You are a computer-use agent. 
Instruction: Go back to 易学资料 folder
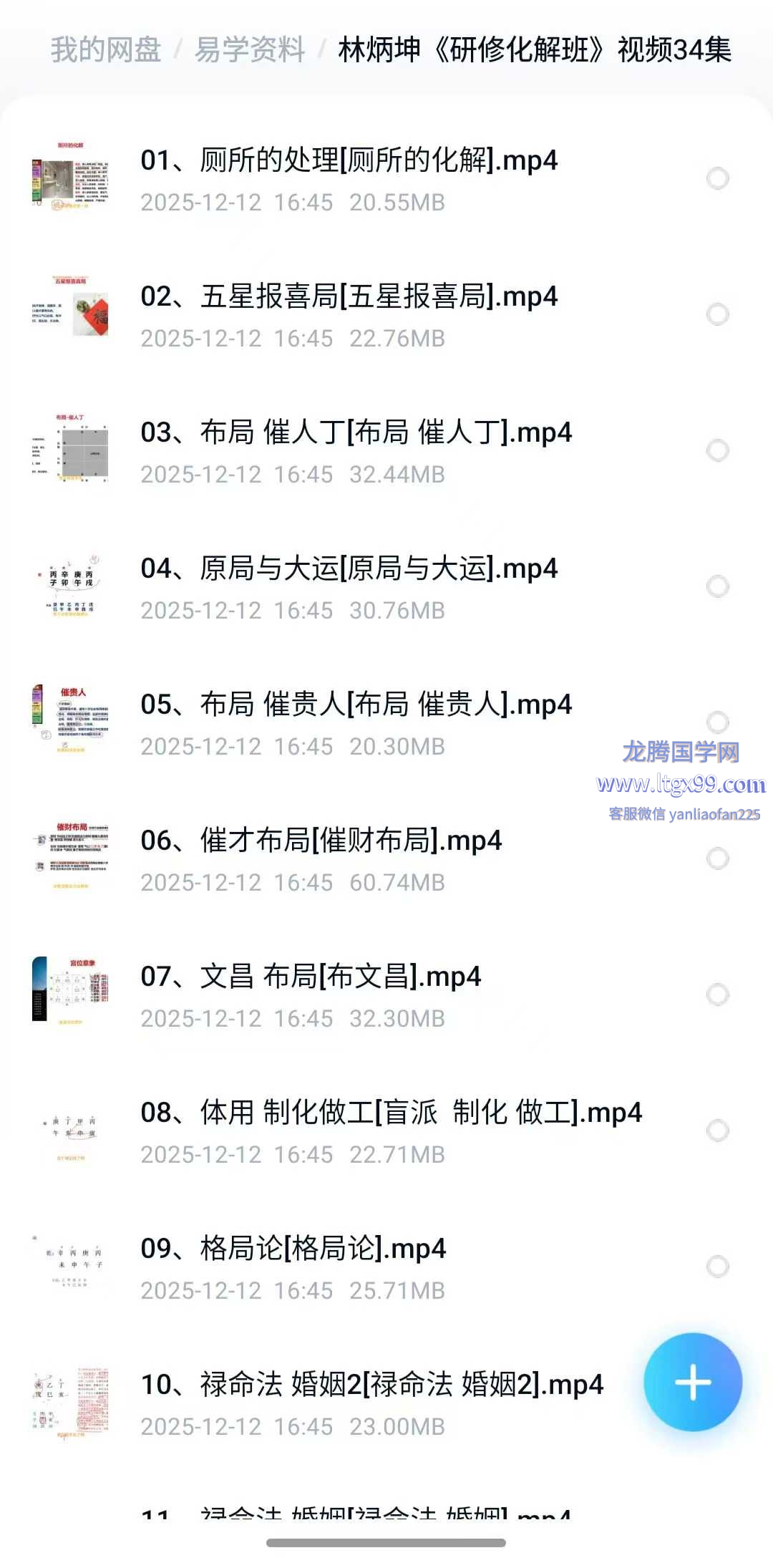point(250,50)
